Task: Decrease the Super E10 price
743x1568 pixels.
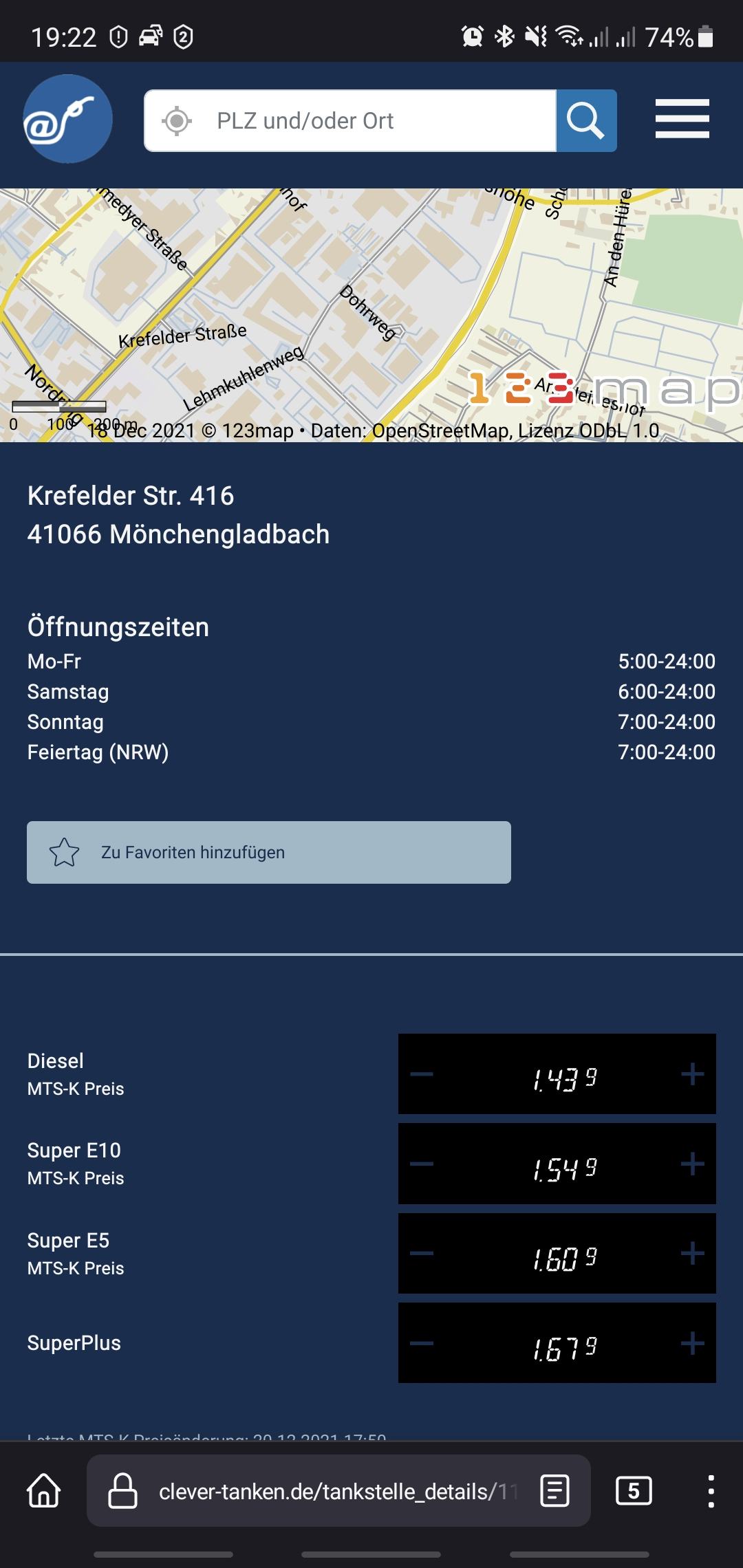Action: pyautogui.click(x=422, y=1164)
